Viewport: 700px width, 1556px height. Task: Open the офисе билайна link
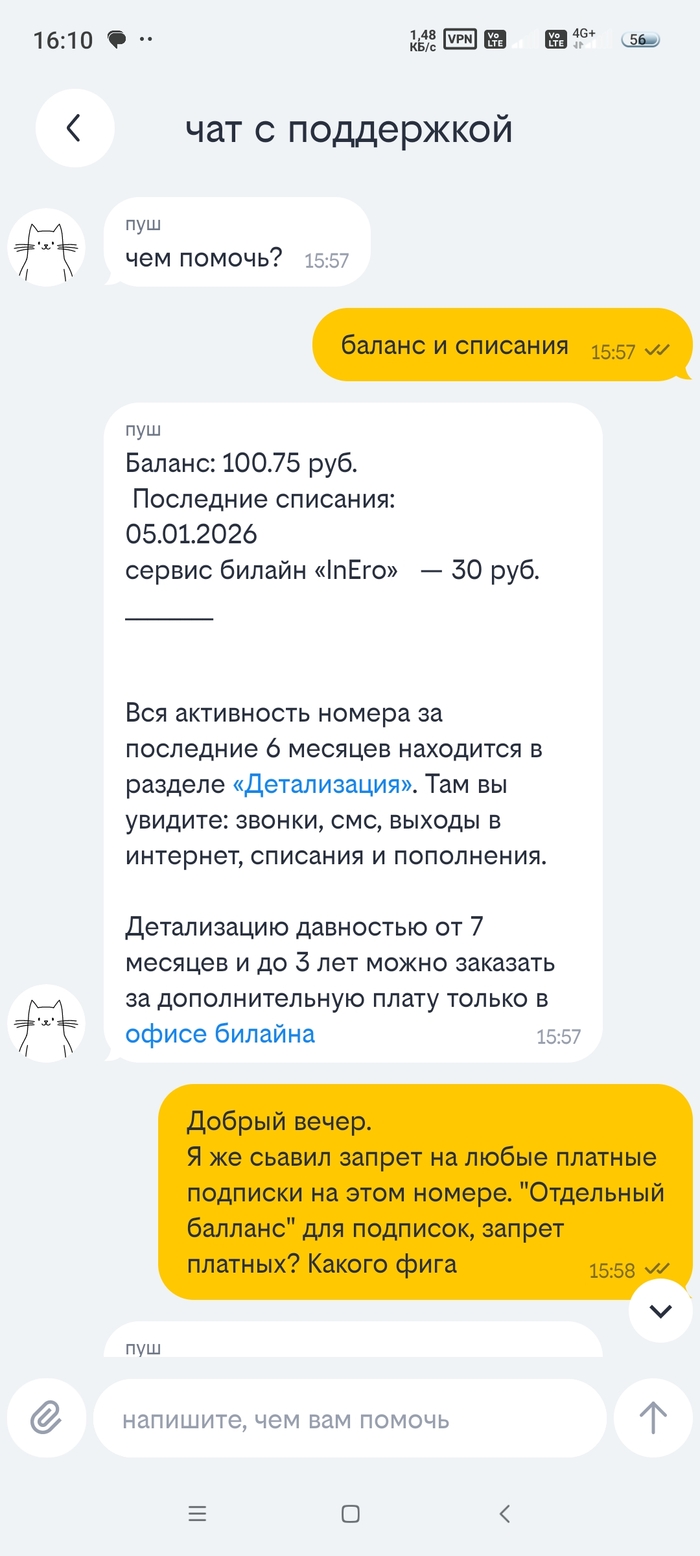click(220, 1033)
